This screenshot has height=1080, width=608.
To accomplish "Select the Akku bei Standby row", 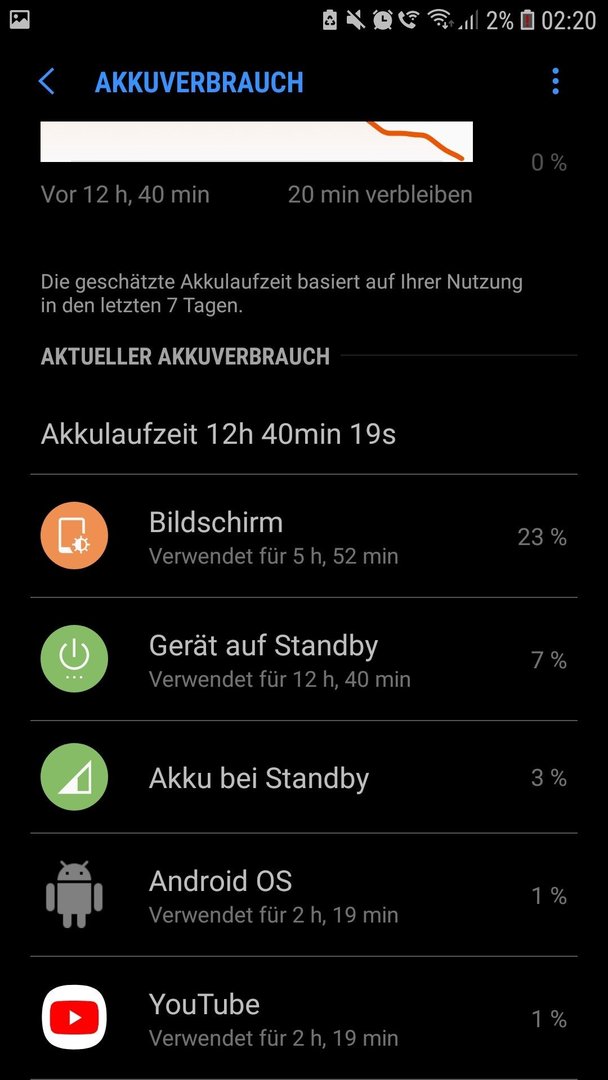I will [x=304, y=777].
